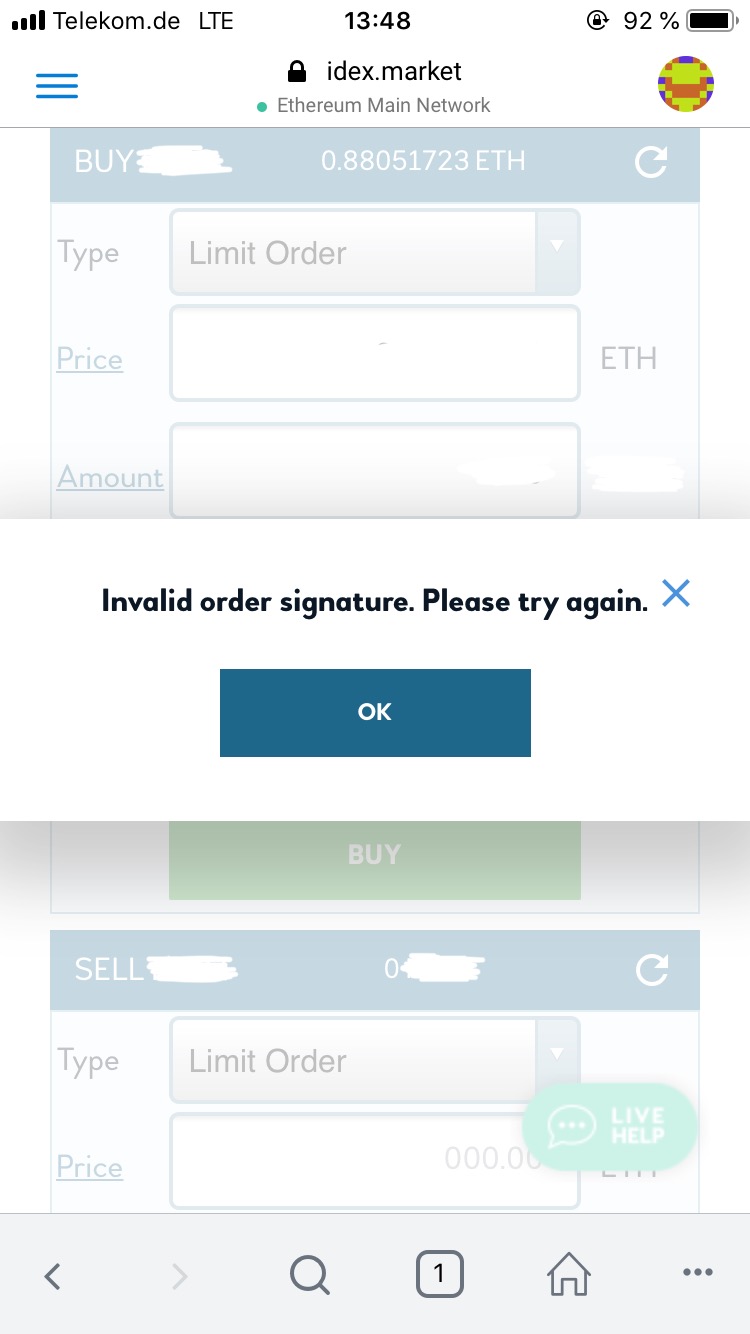Open the browser search
The height and width of the screenshot is (1334, 750).
309,1275
